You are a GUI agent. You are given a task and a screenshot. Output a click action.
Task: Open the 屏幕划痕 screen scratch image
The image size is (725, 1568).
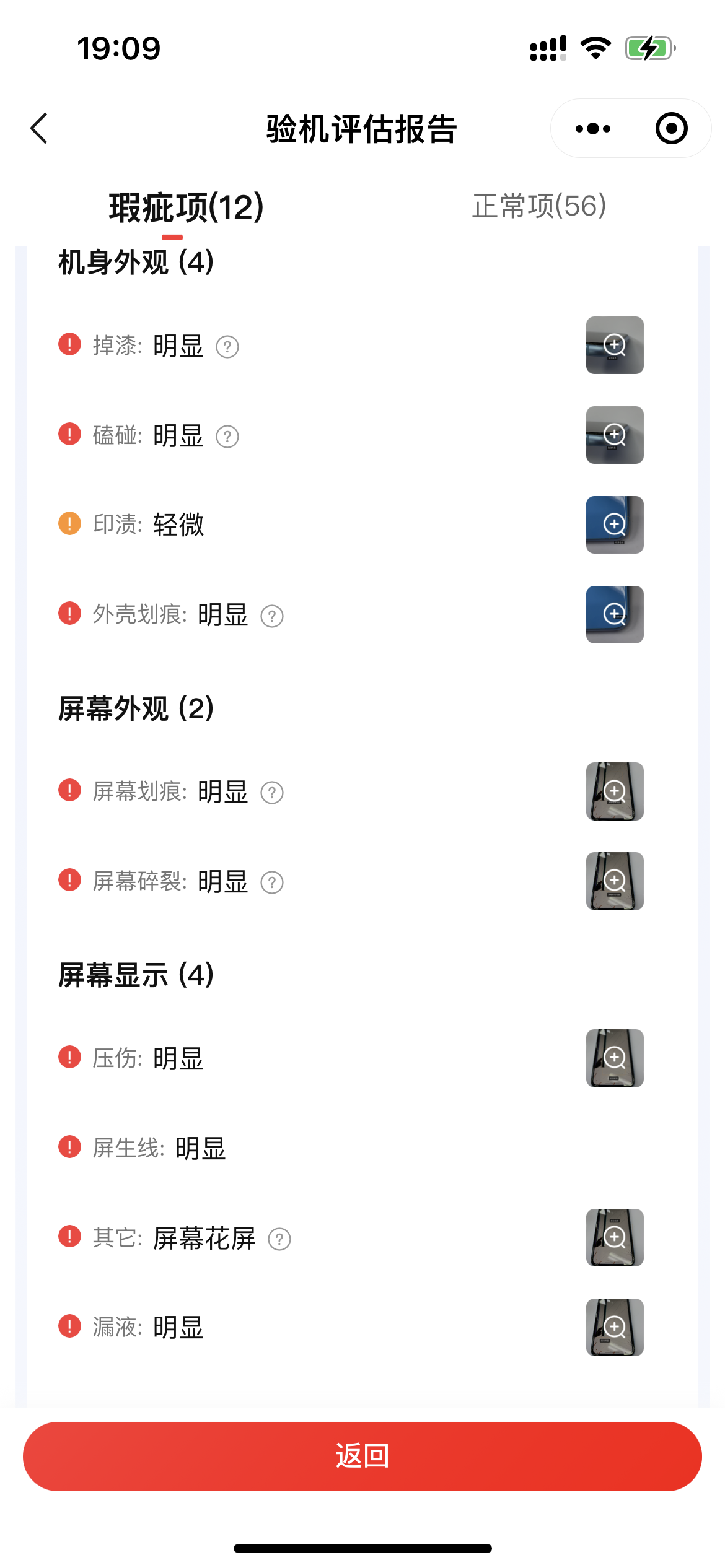tap(614, 791)
